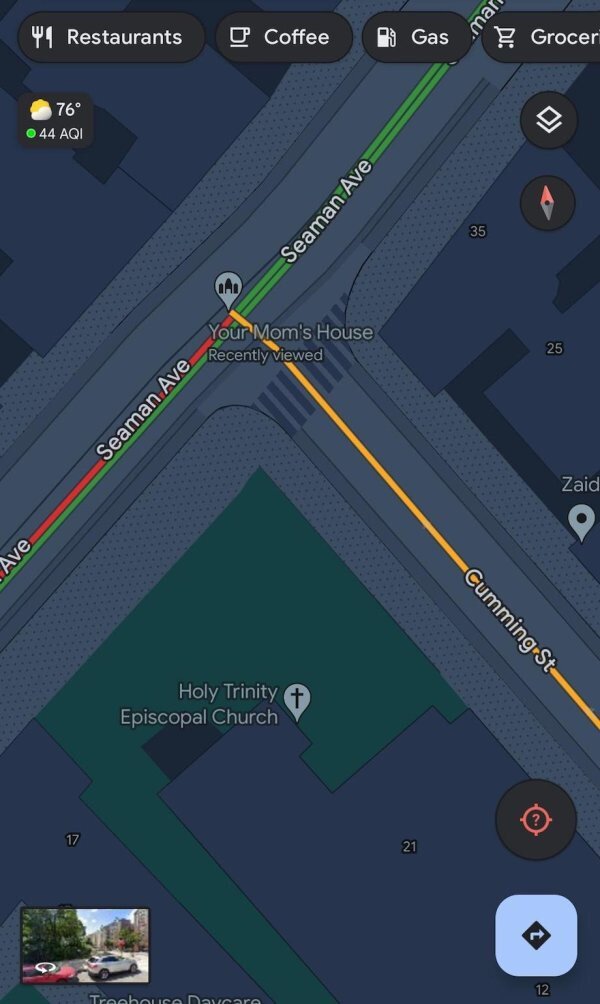Open map layers options

[x=548, y=121]
